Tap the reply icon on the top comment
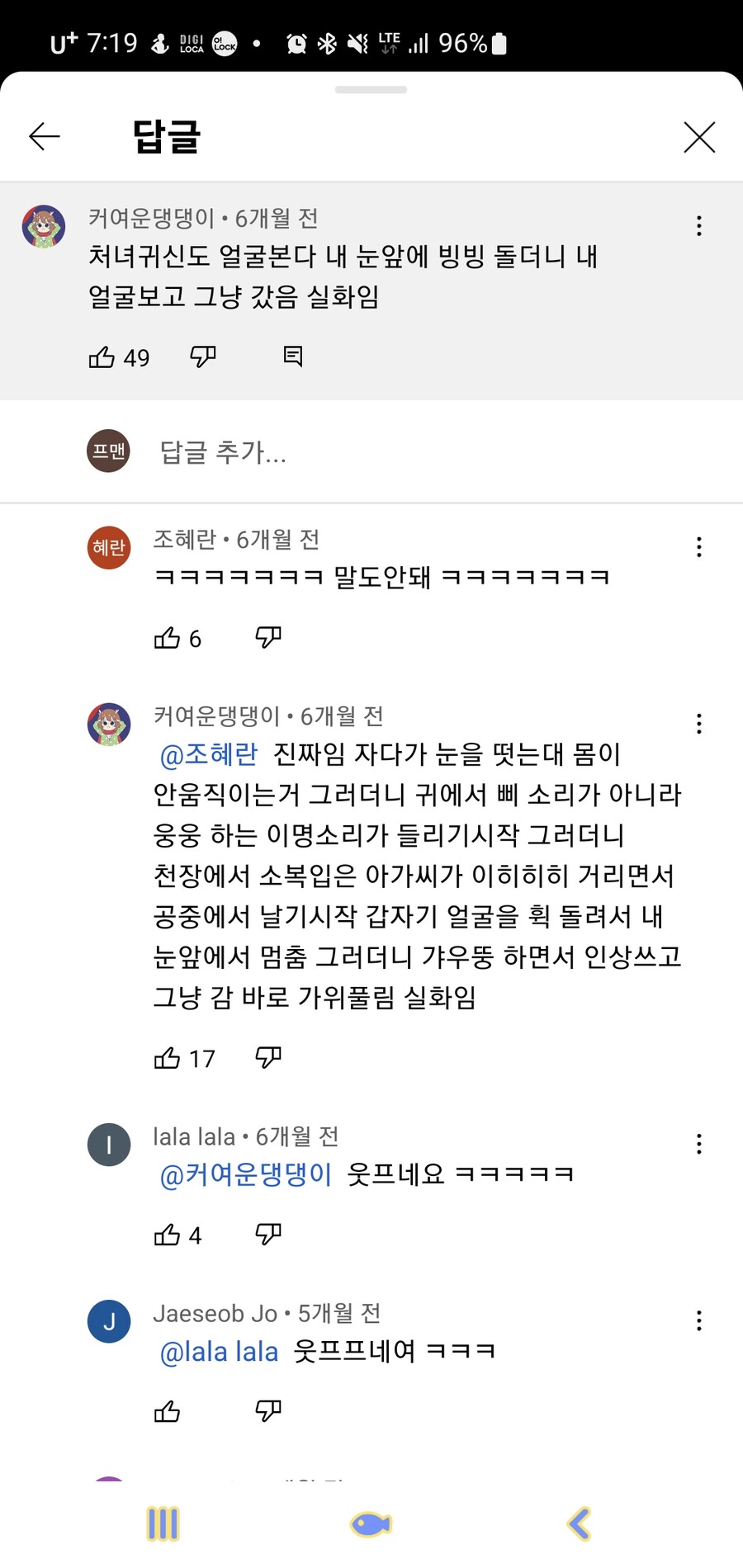Screen dimensions: 743x1568 tap(293, 357)
